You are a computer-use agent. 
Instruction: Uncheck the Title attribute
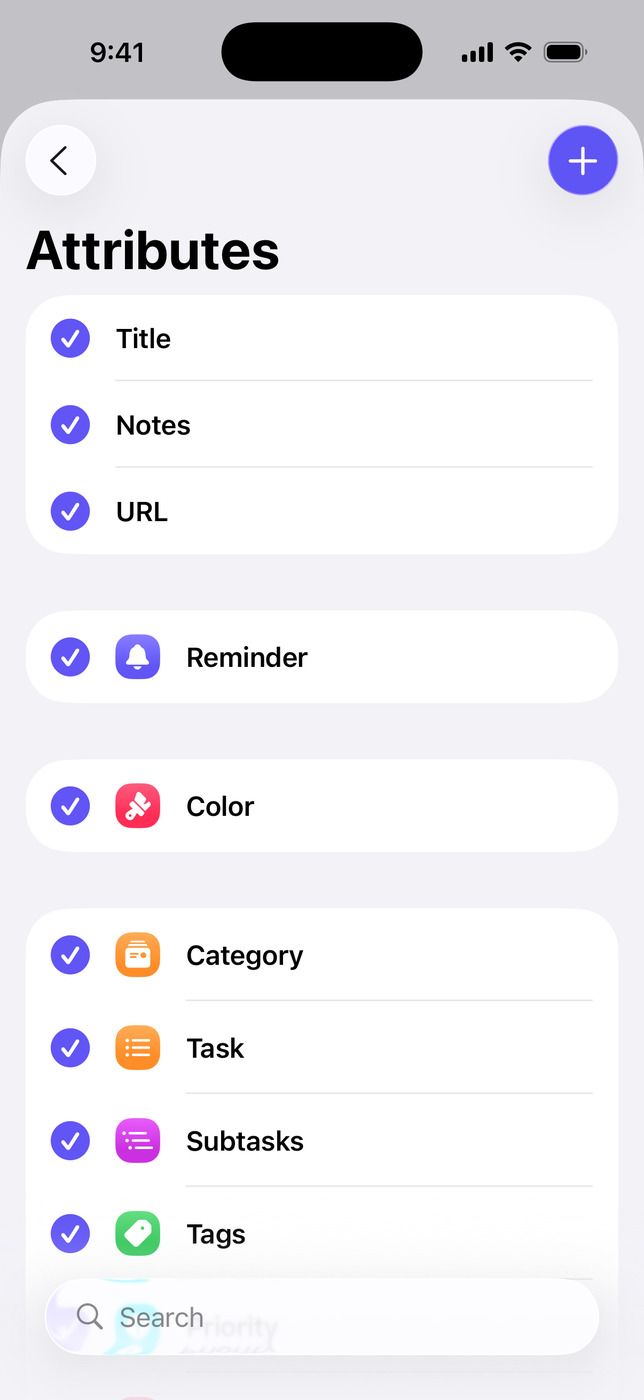pos(70,339)
